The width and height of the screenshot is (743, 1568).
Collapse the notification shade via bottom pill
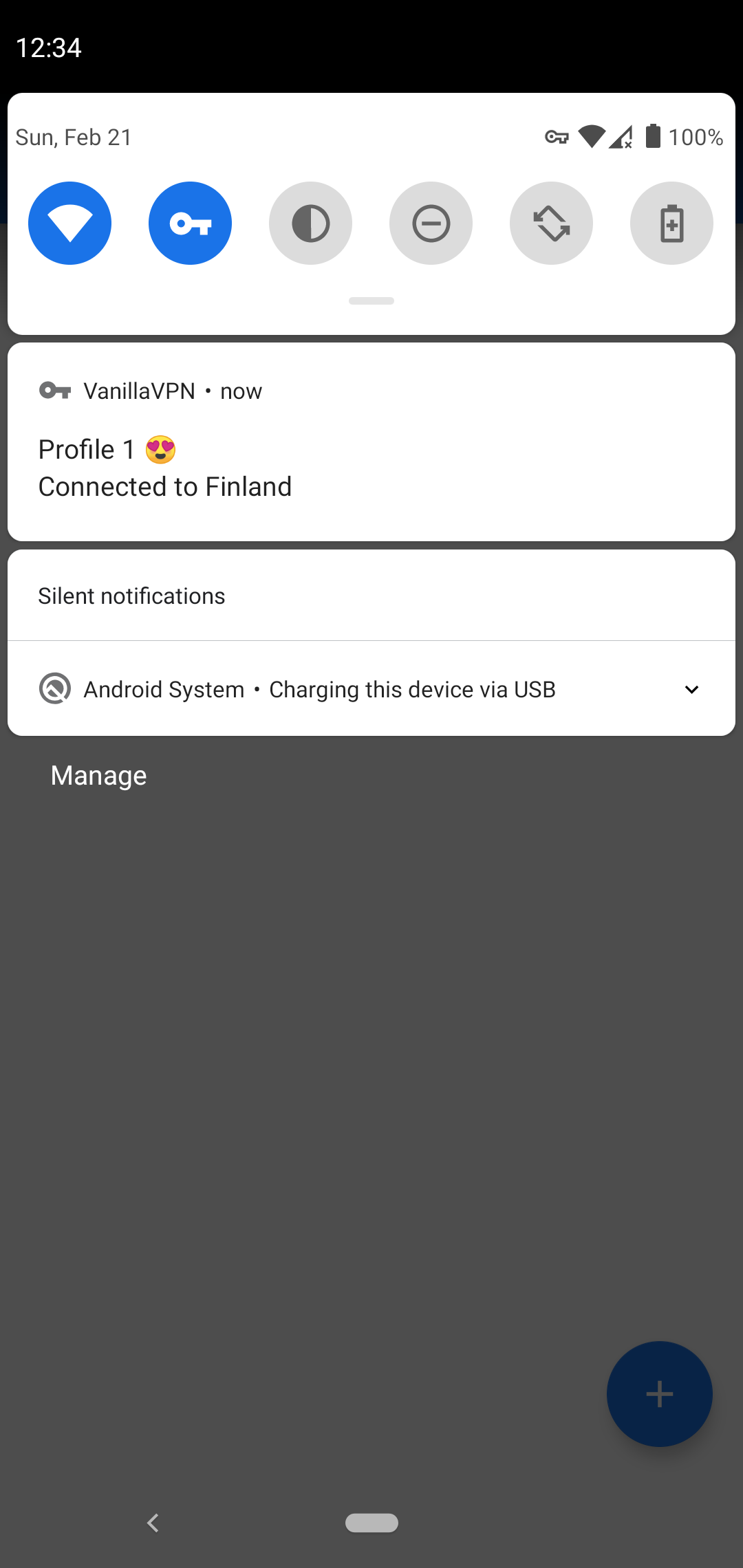pos(371,301)
